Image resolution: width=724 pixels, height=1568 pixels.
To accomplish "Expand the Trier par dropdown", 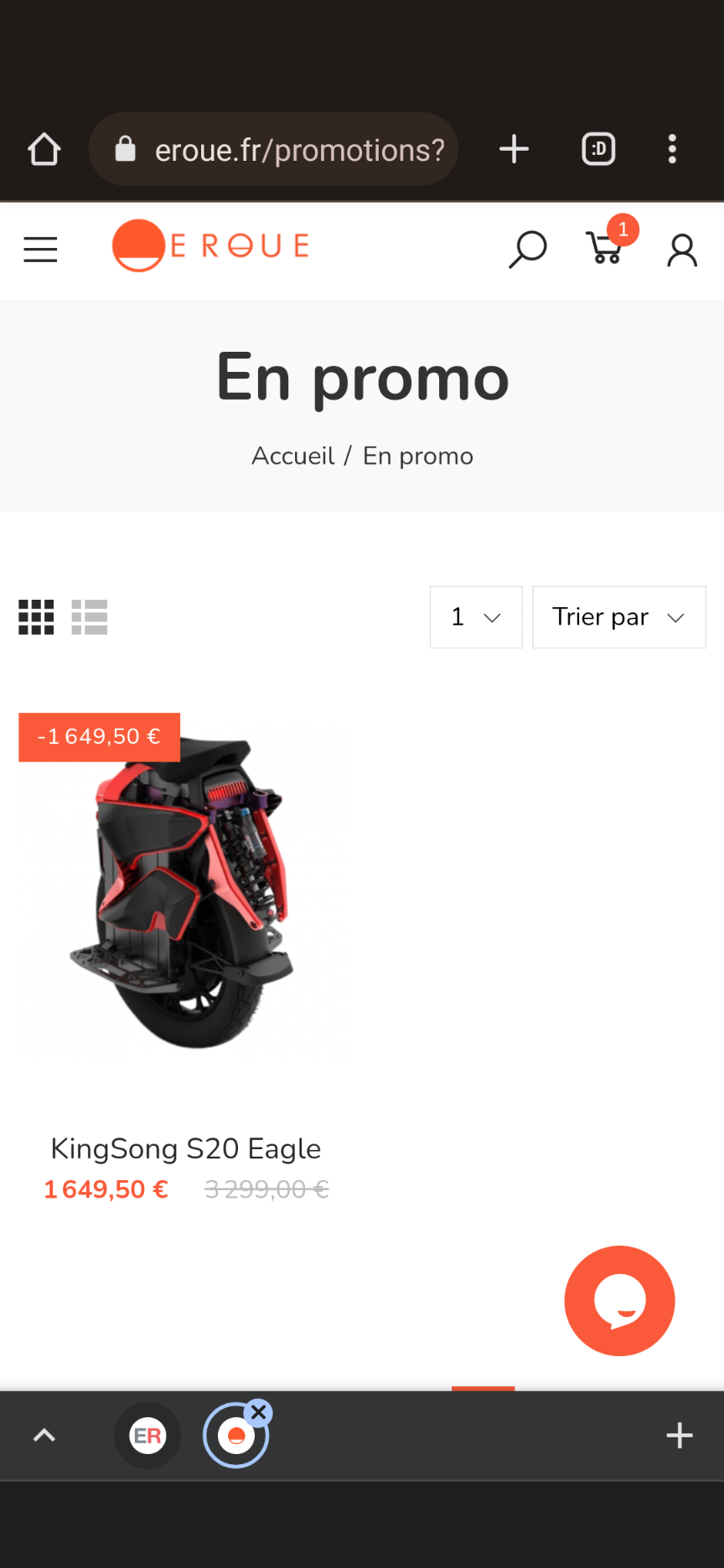I will [619, 617].
